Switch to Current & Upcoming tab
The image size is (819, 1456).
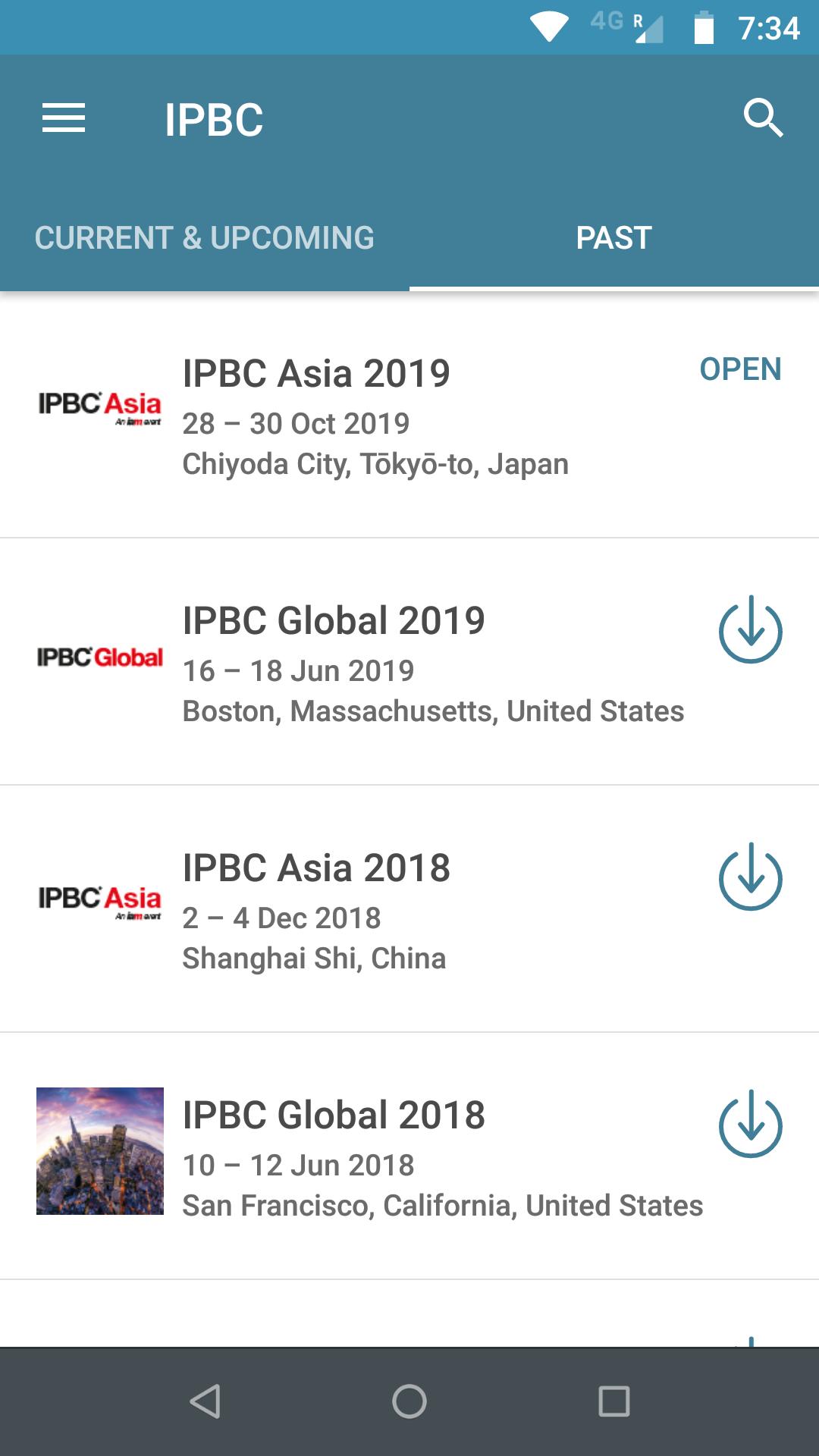click(x=205, y=238)
